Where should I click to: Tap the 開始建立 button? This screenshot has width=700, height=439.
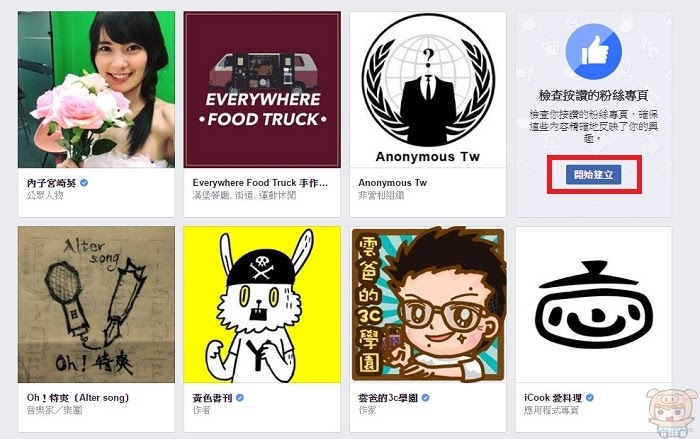click(x=594, y=175)
